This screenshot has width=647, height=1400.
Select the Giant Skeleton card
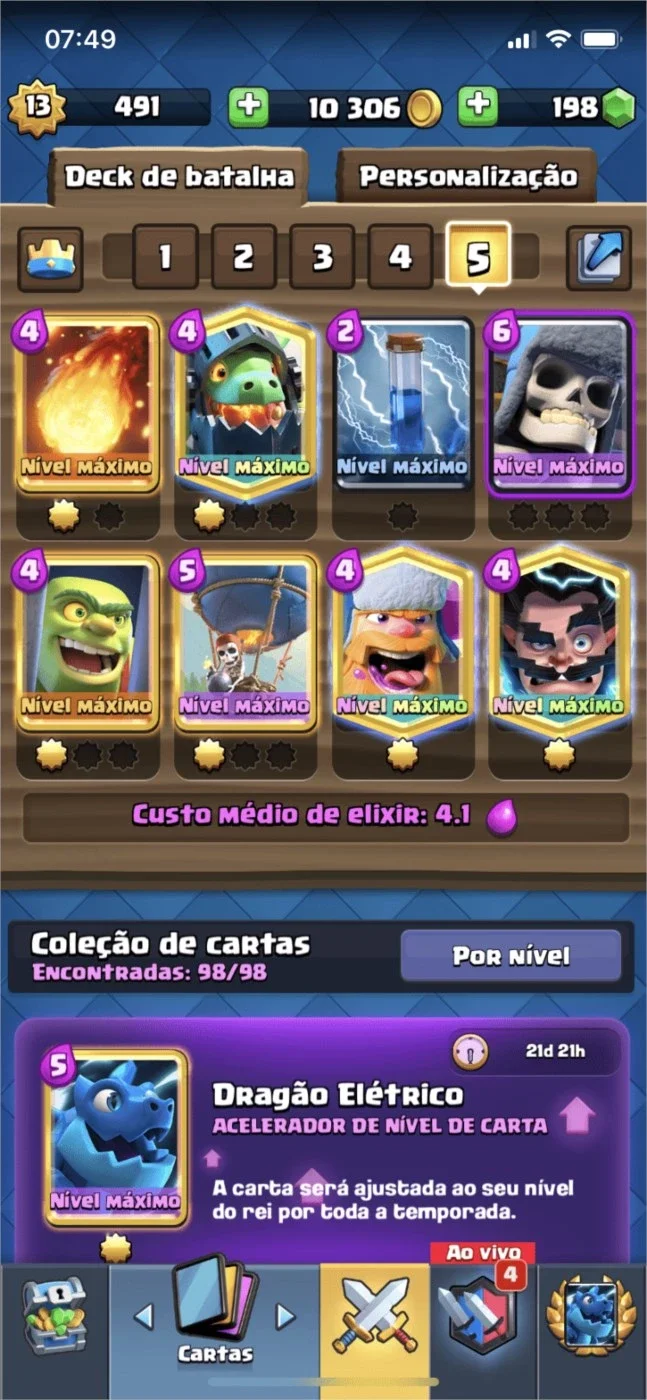[559, 405]
